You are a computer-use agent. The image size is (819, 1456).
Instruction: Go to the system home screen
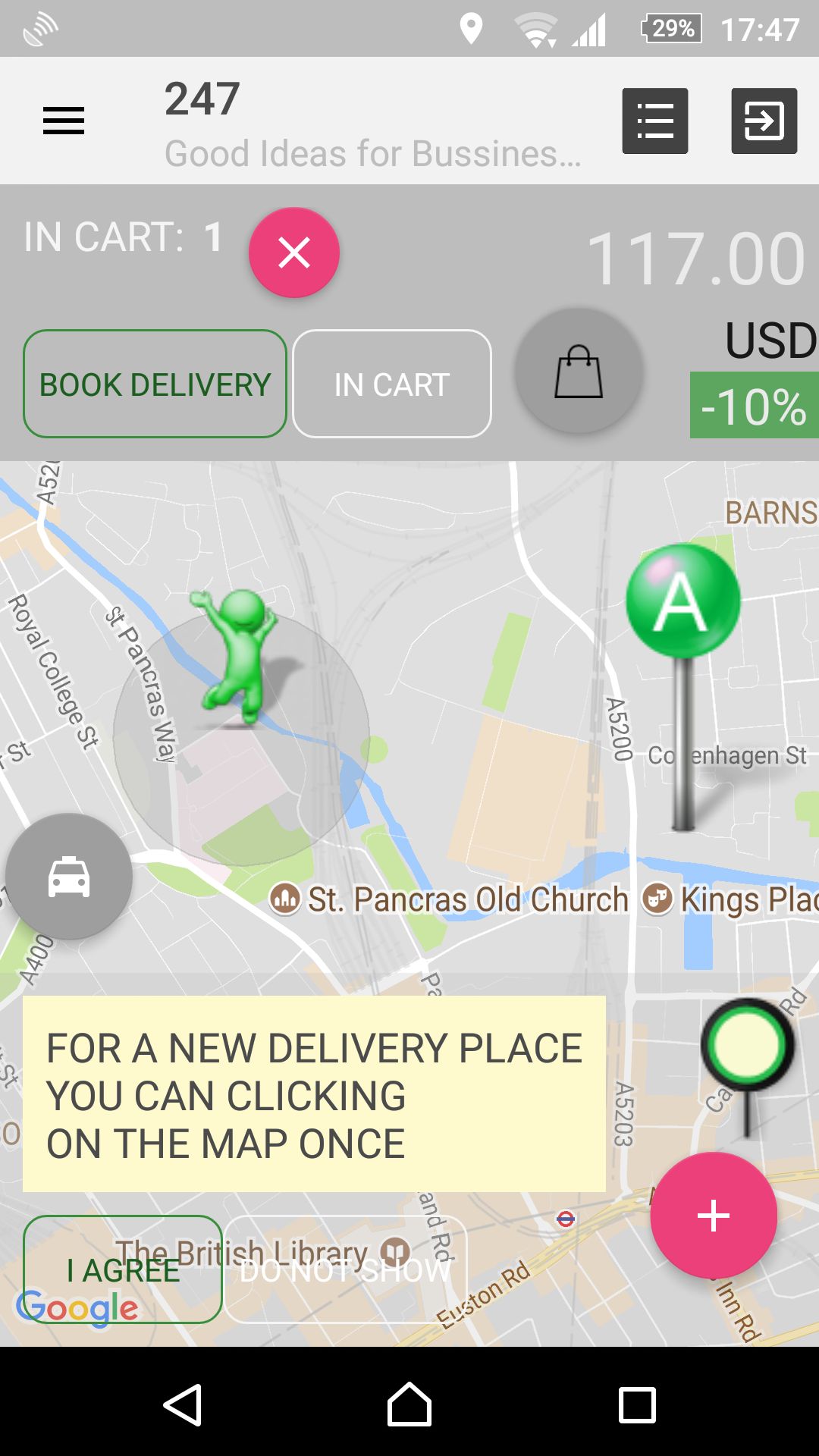pos(409,1405)
